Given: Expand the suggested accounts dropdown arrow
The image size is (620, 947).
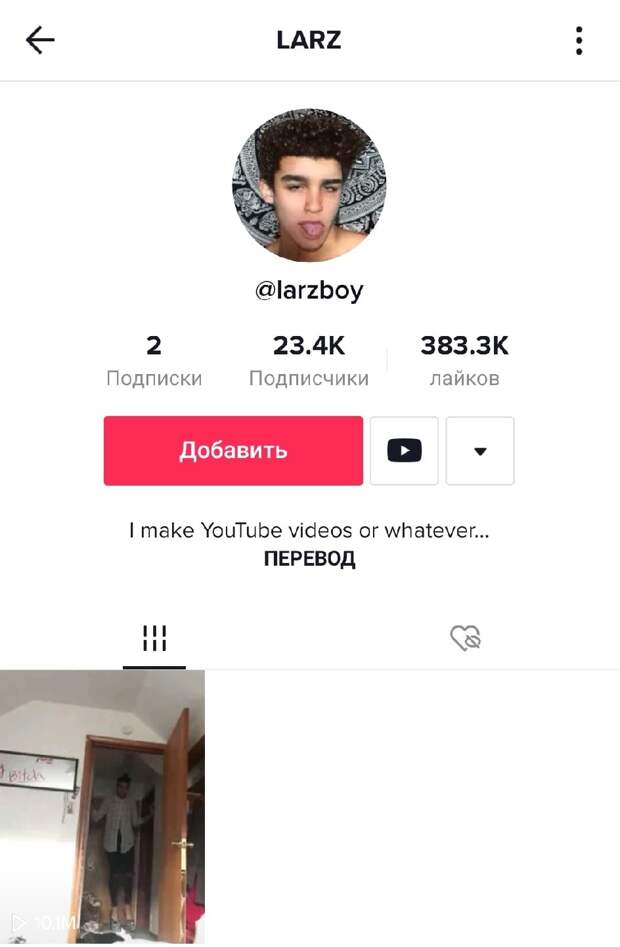Looking at the screenshot, I should pos(480,451).
